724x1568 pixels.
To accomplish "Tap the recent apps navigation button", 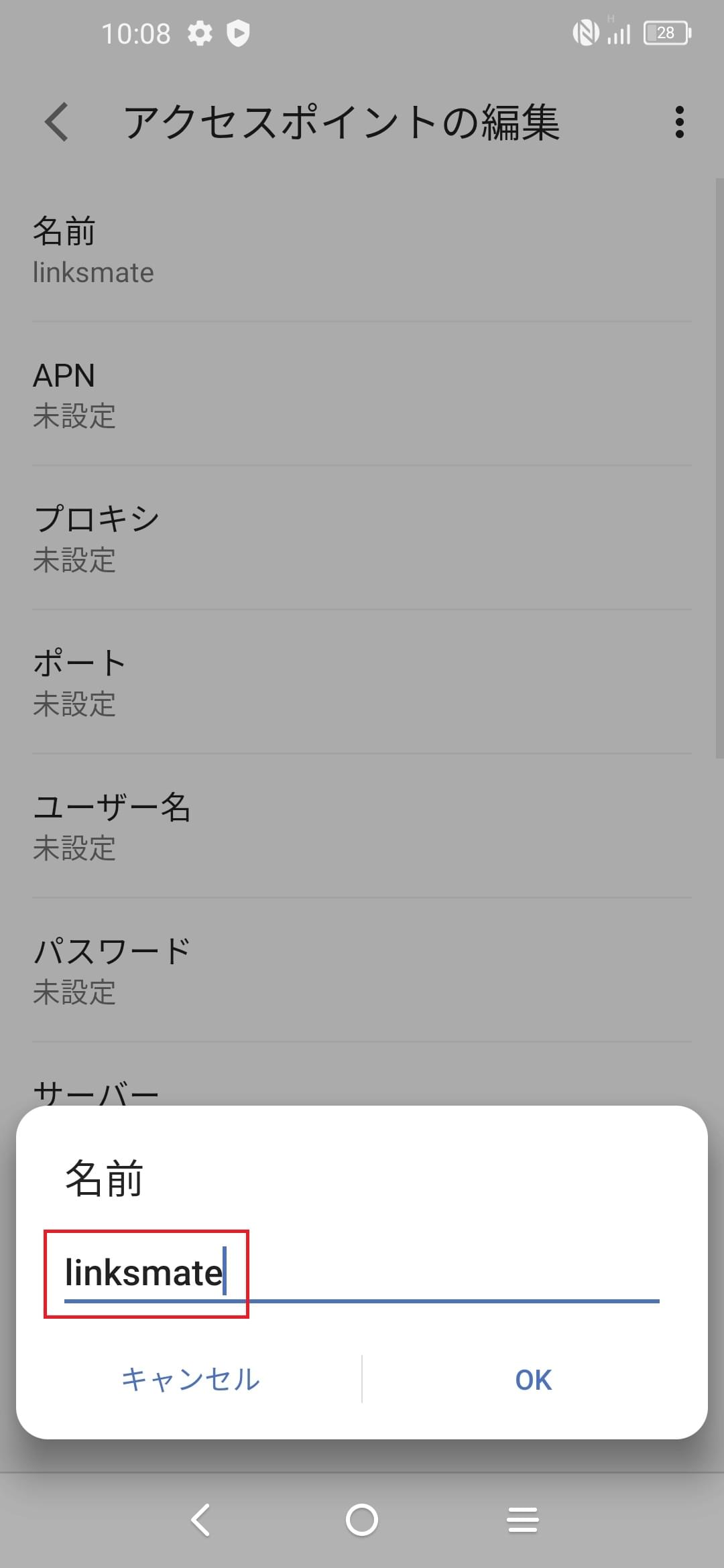I will click(523, 1519).
